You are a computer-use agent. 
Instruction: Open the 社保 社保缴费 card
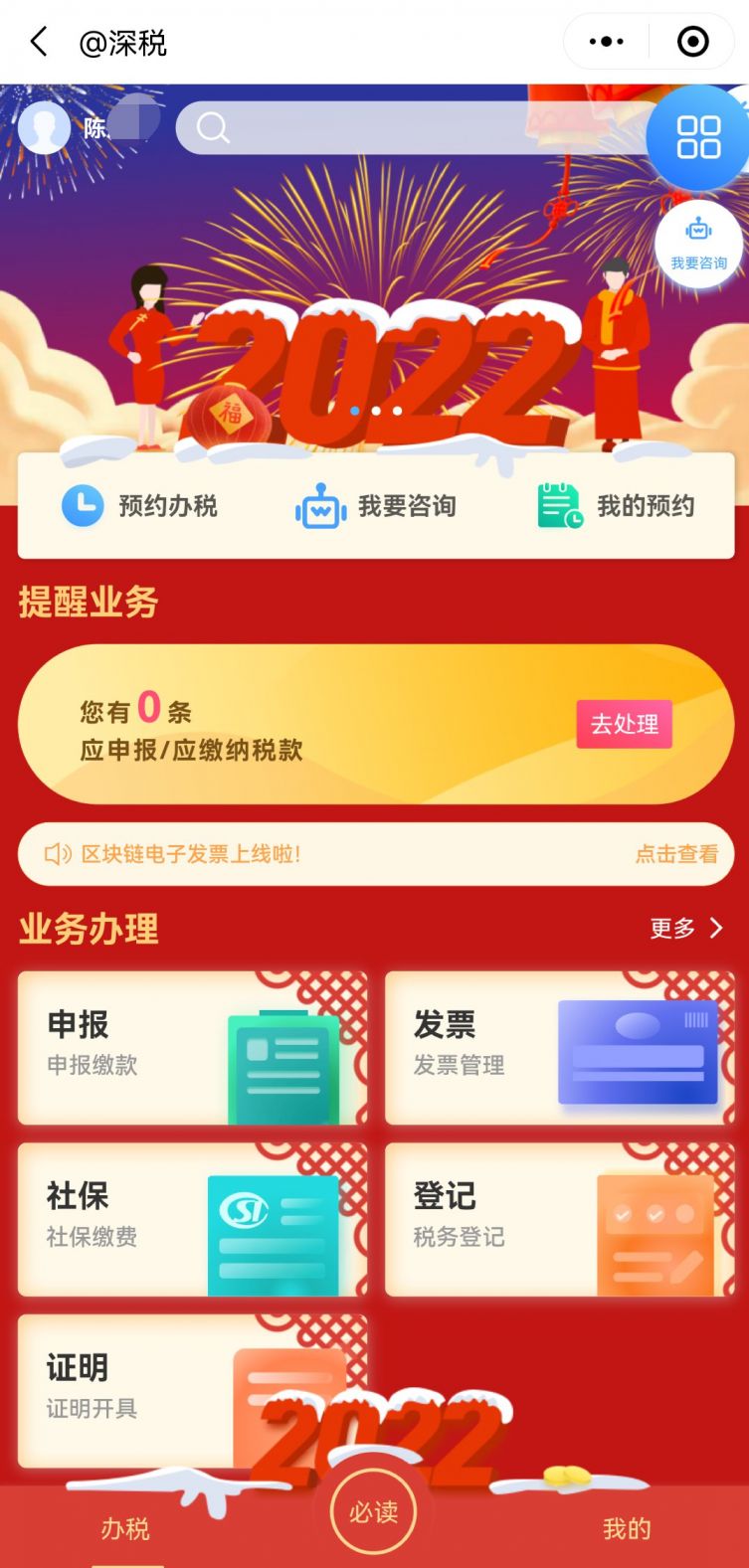(x=192, y=1219)
